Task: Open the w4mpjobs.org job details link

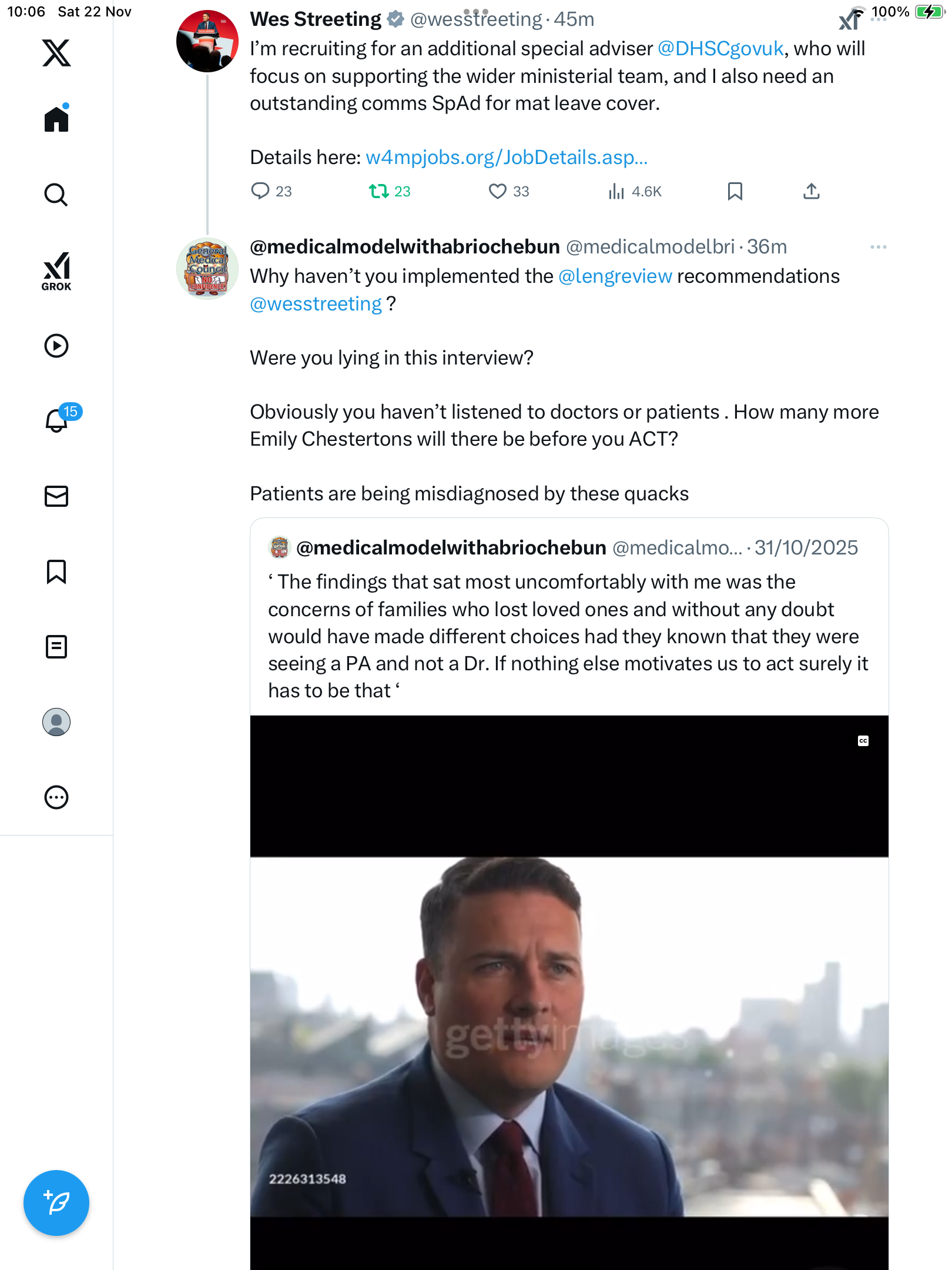Action: tap(506, 158)
